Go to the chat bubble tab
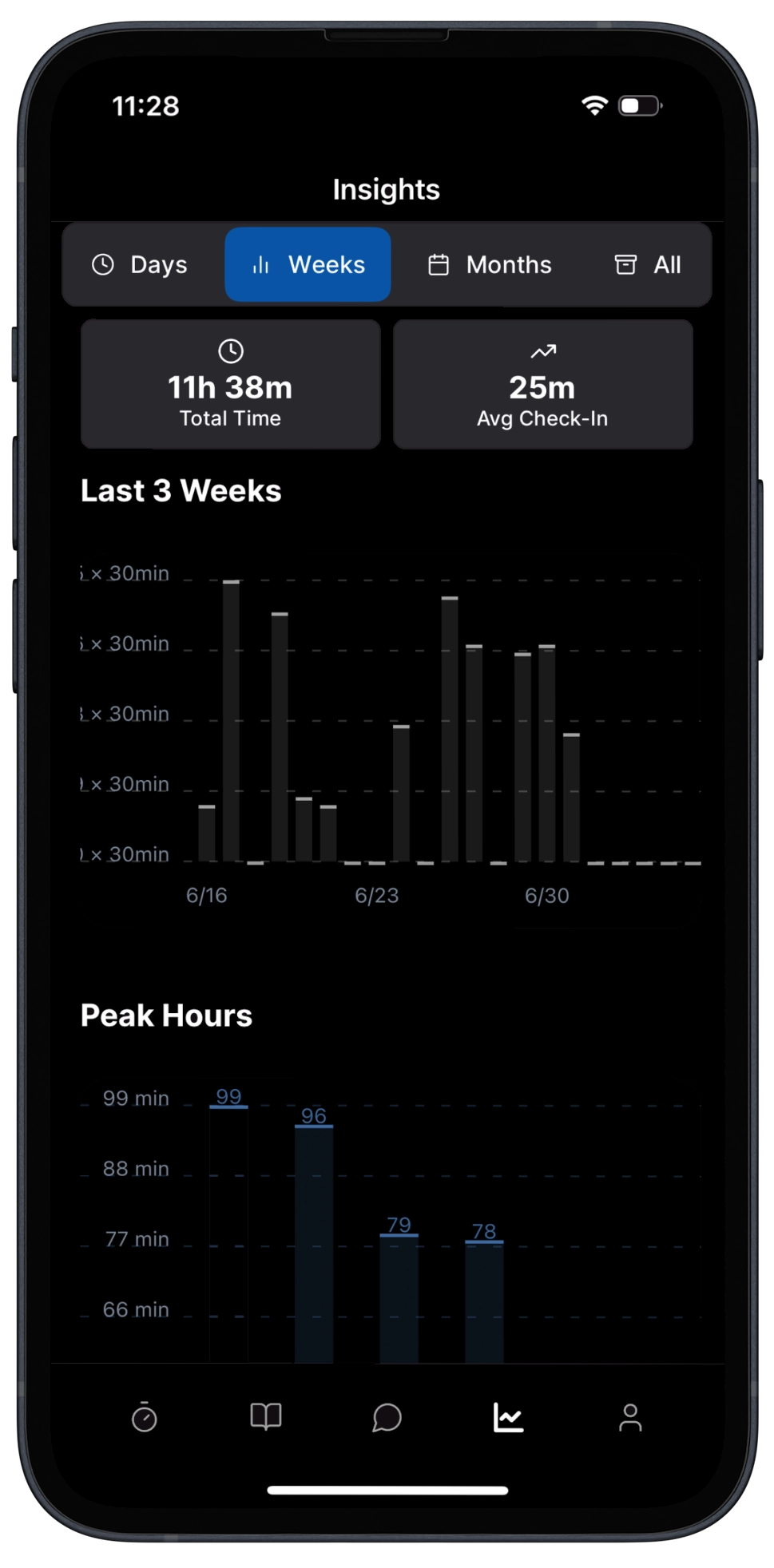 coord(387,1417)
